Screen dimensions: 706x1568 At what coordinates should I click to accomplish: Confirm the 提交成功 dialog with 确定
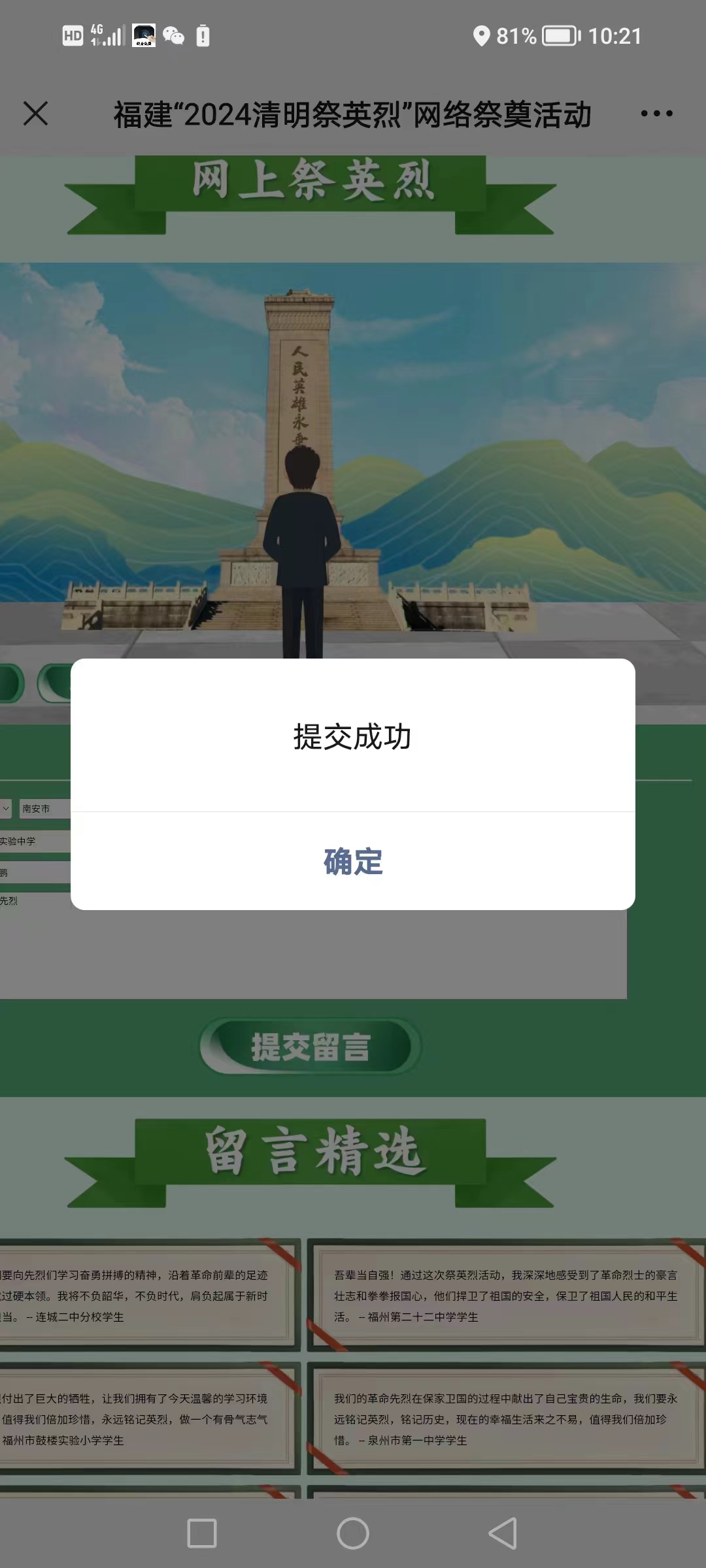click(353, 861)
